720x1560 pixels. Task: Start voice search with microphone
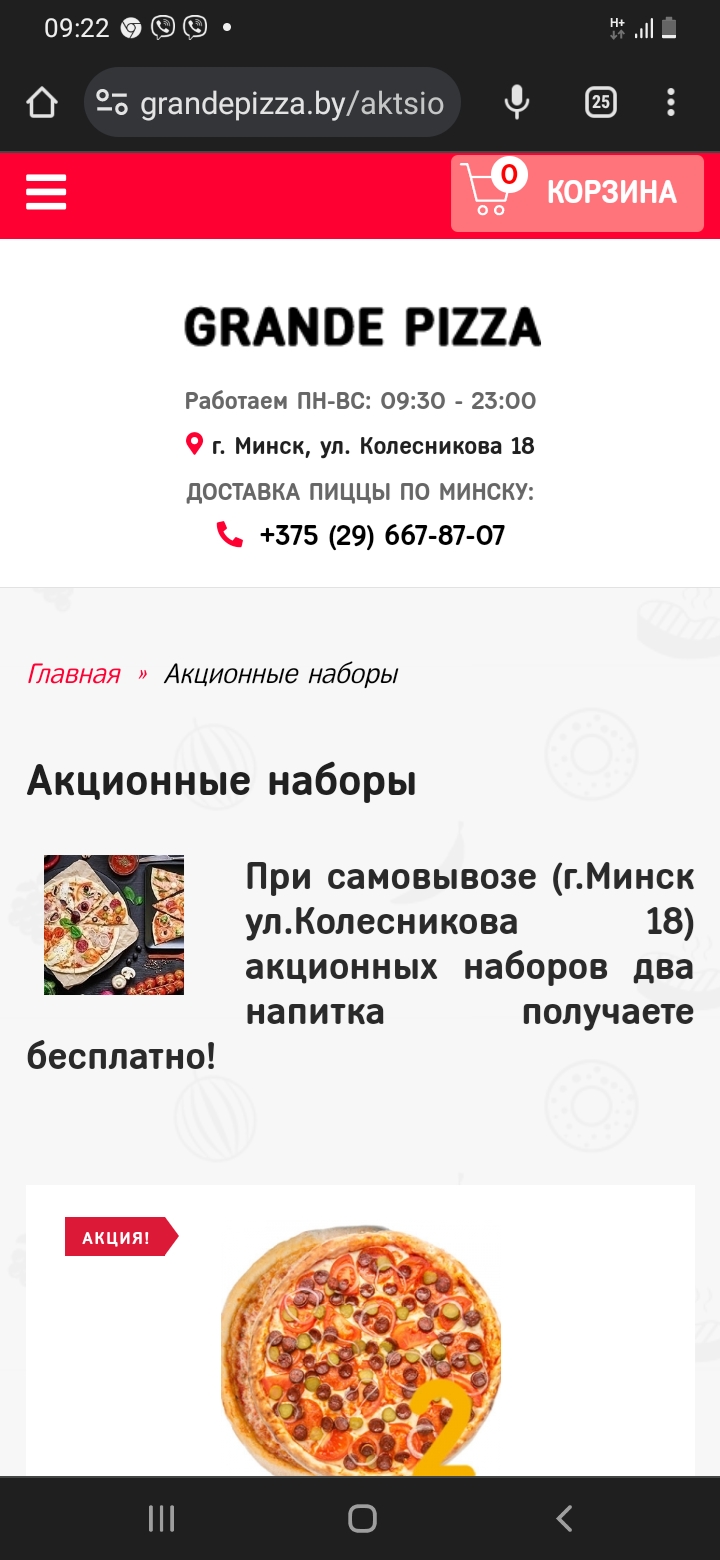(516, 102)
